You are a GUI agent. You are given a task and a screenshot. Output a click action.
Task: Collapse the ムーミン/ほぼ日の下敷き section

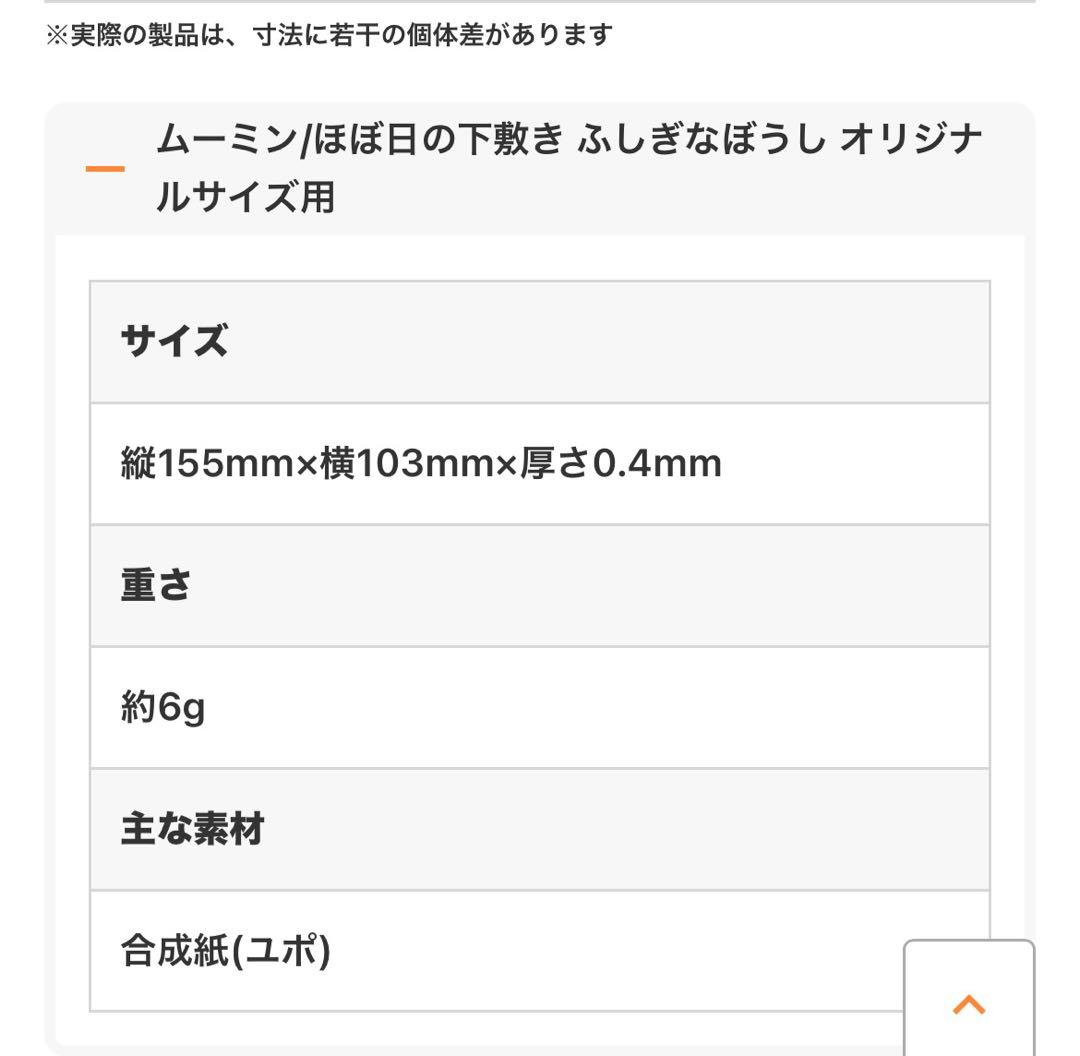click(105, 169)
